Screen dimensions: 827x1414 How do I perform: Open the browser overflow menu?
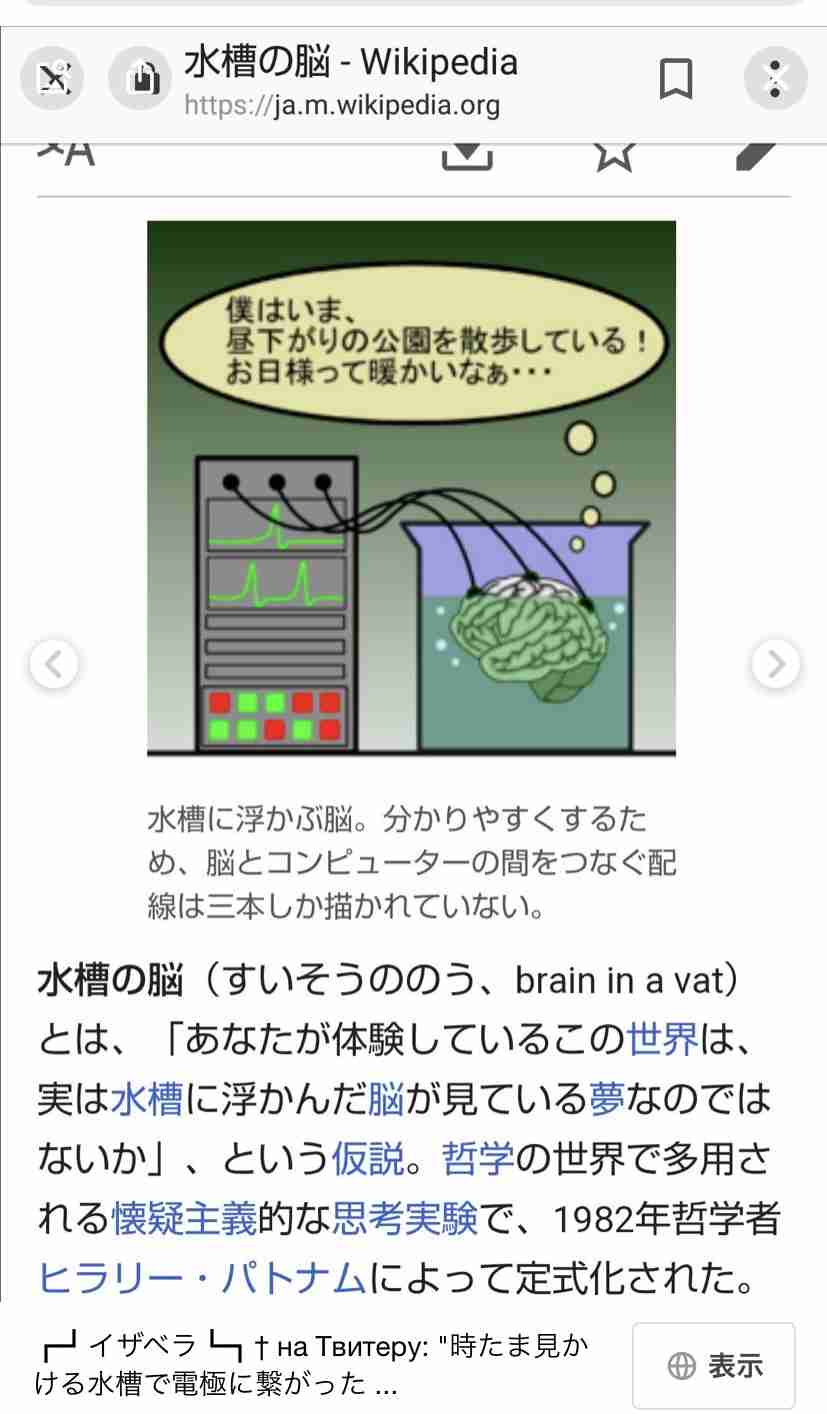pos(775,78)
